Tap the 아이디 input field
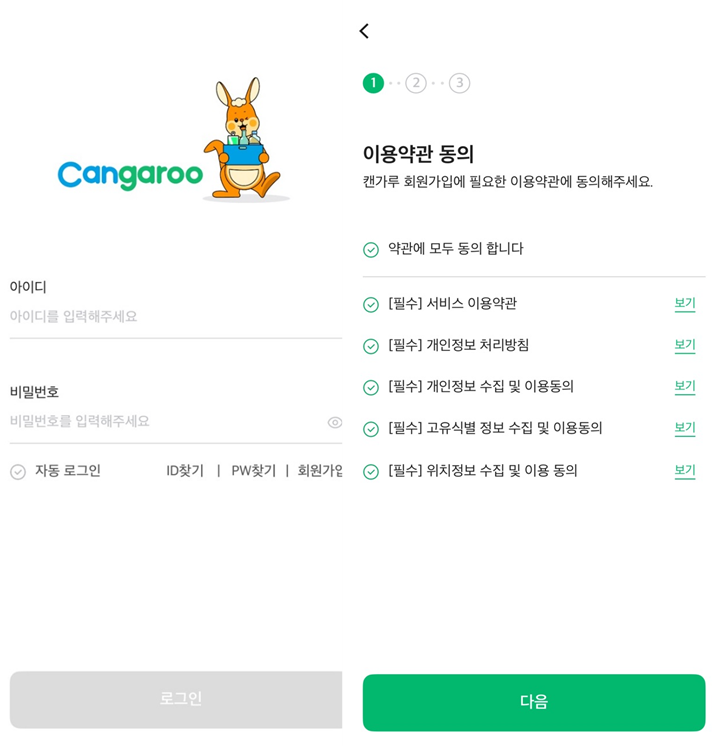723x746 pixels. tap(175, 316)
